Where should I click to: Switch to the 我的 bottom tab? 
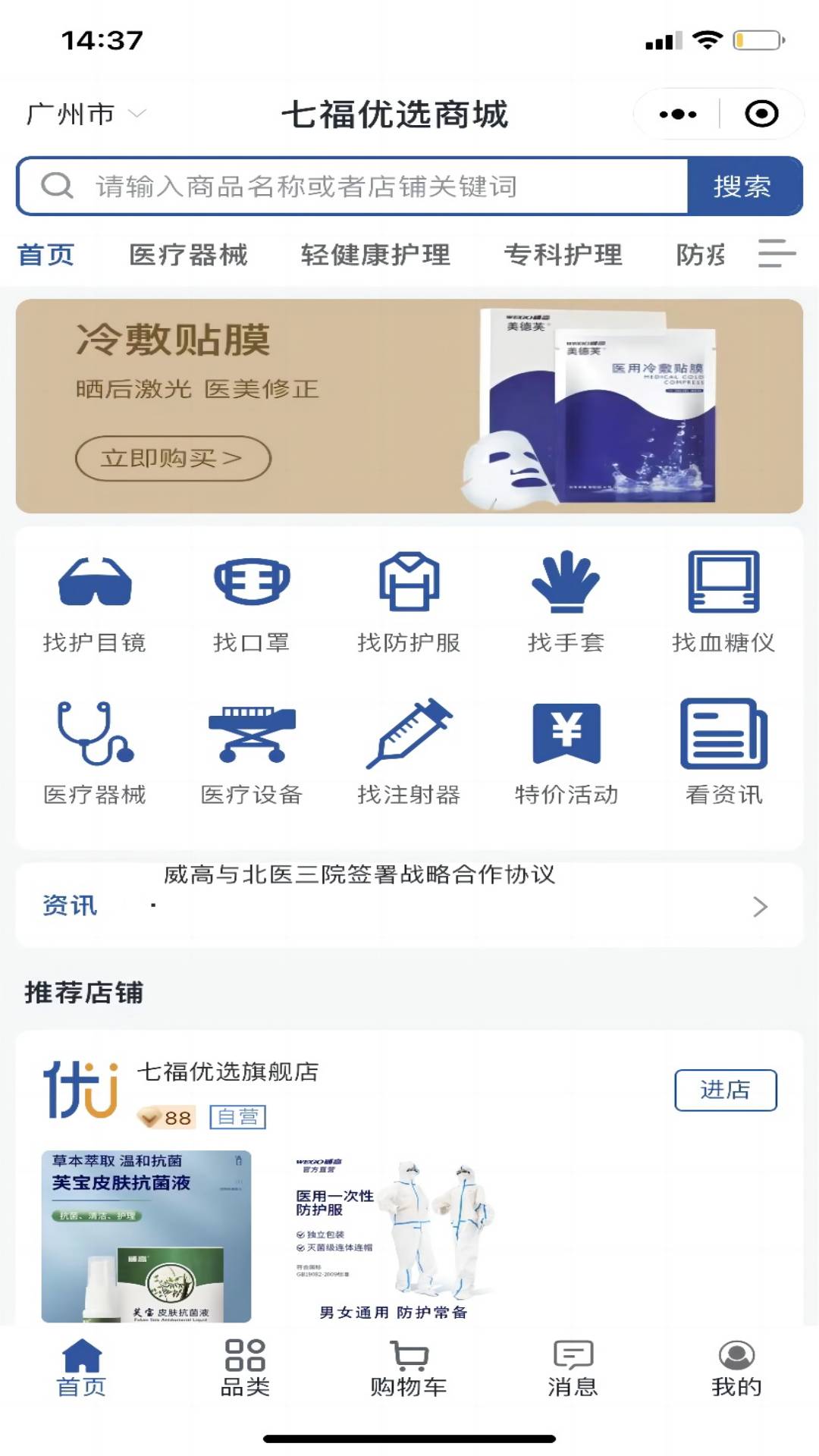coord(736,1369)
